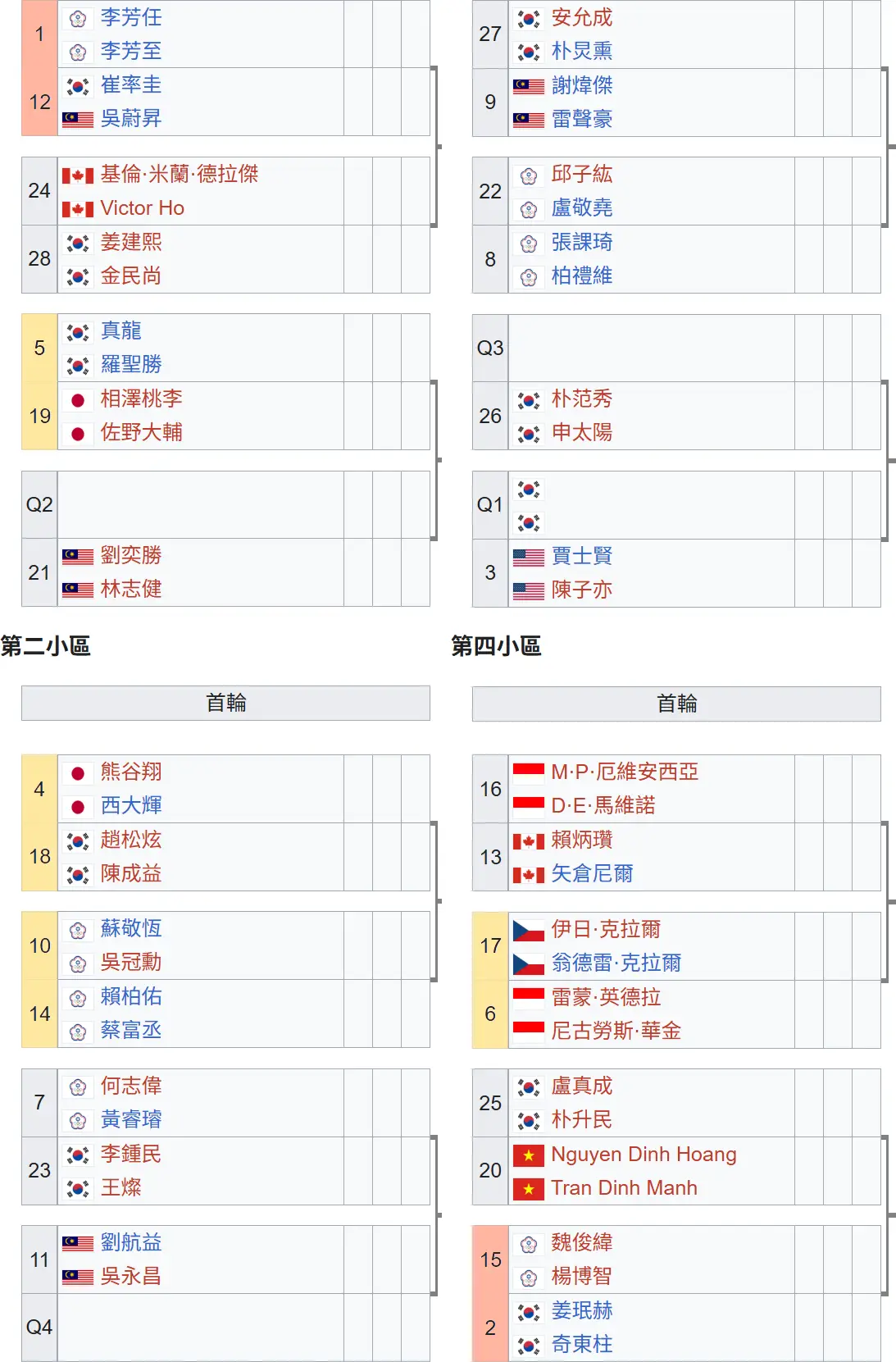Open the 何志偉 link
Screen dimensions: 896x1362
coord(130,1086)
